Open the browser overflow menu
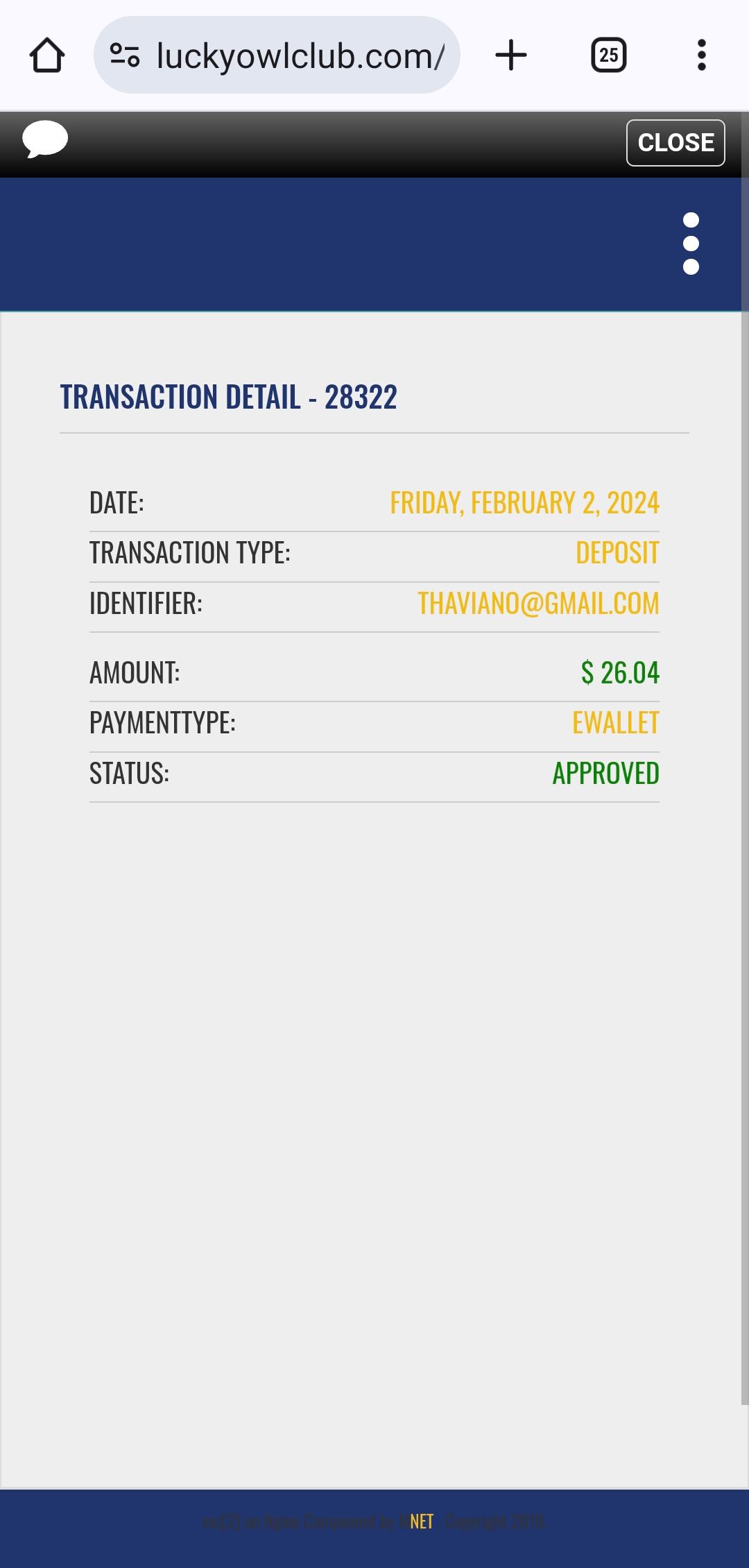 pos(701,56)
